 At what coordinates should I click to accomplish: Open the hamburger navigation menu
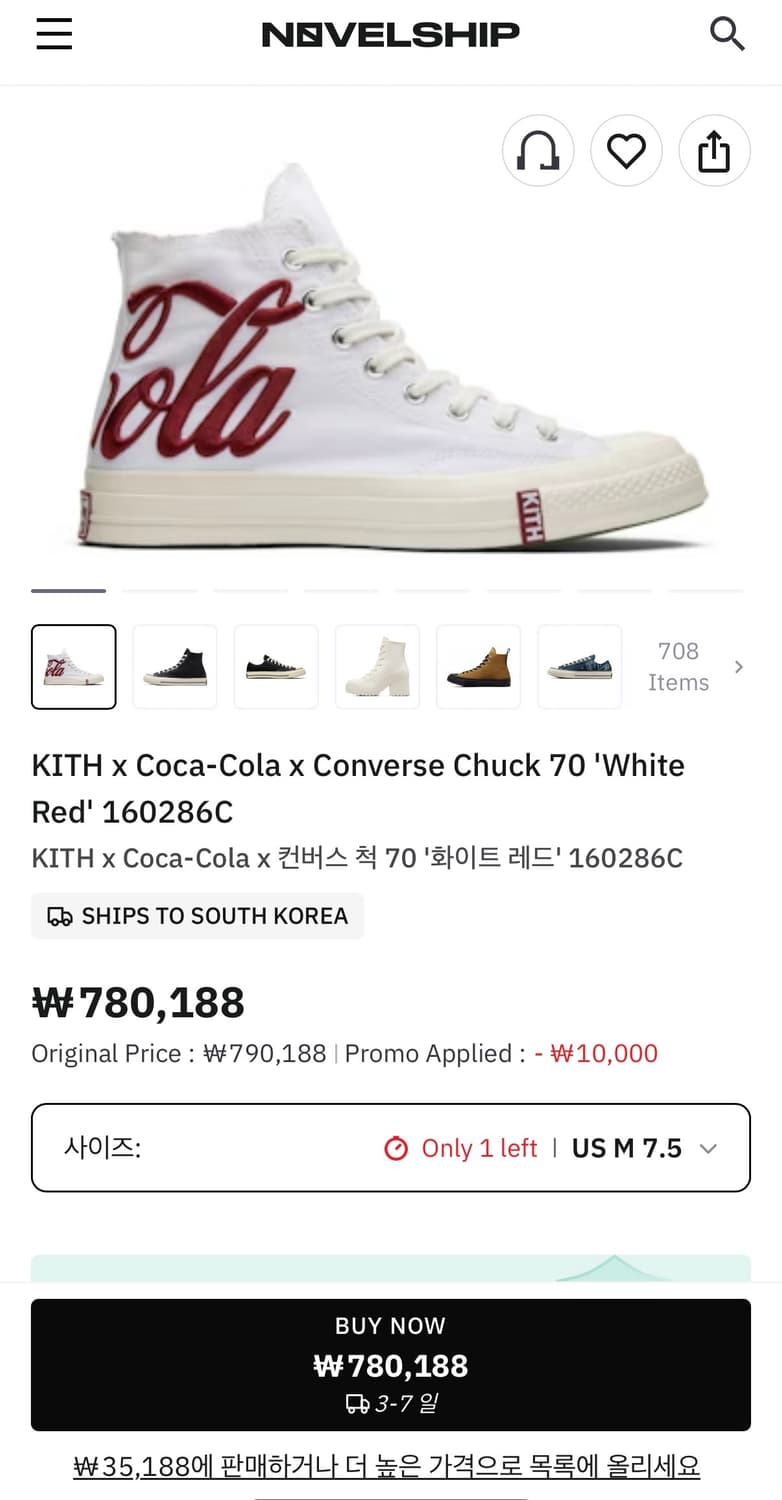click(53, 33)
